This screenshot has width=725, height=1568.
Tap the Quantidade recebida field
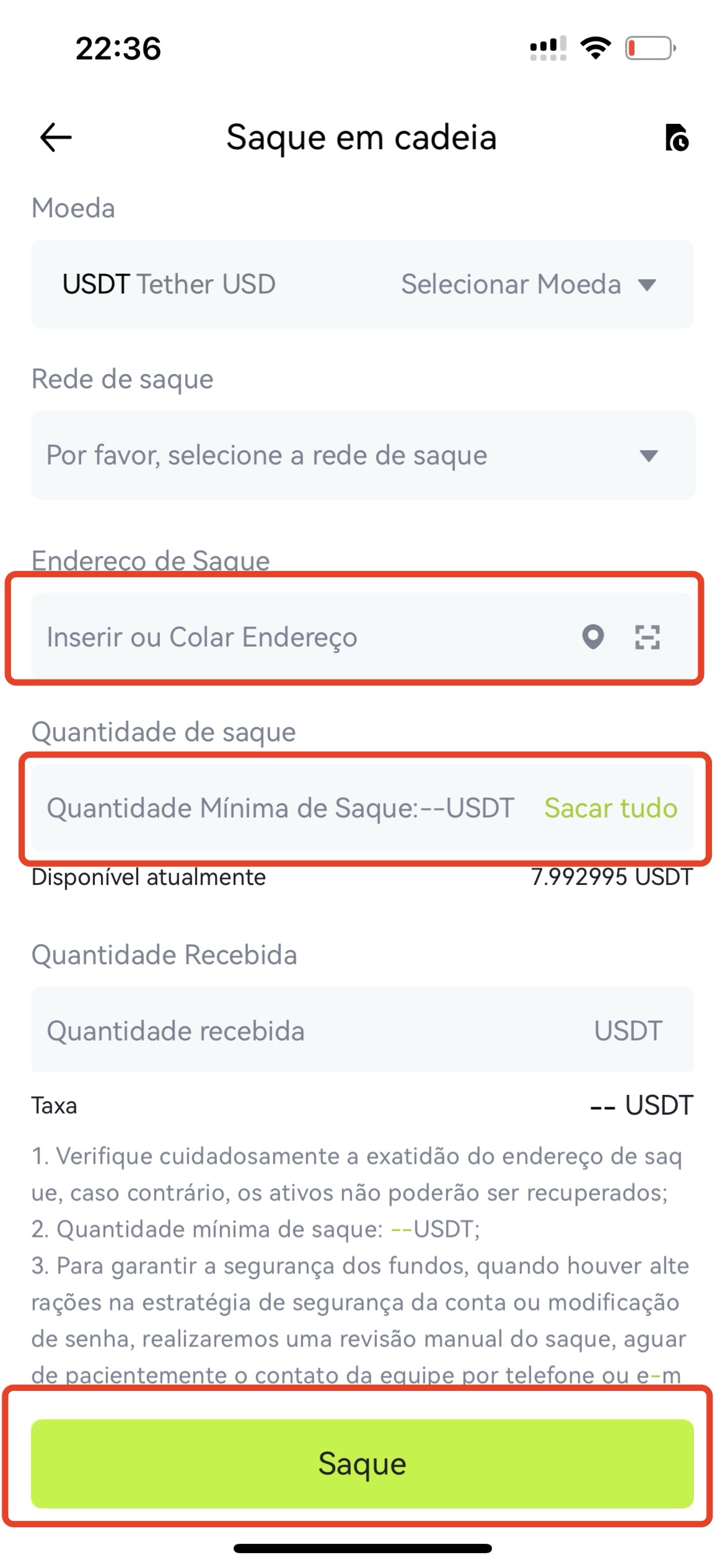pos(362,1030)
